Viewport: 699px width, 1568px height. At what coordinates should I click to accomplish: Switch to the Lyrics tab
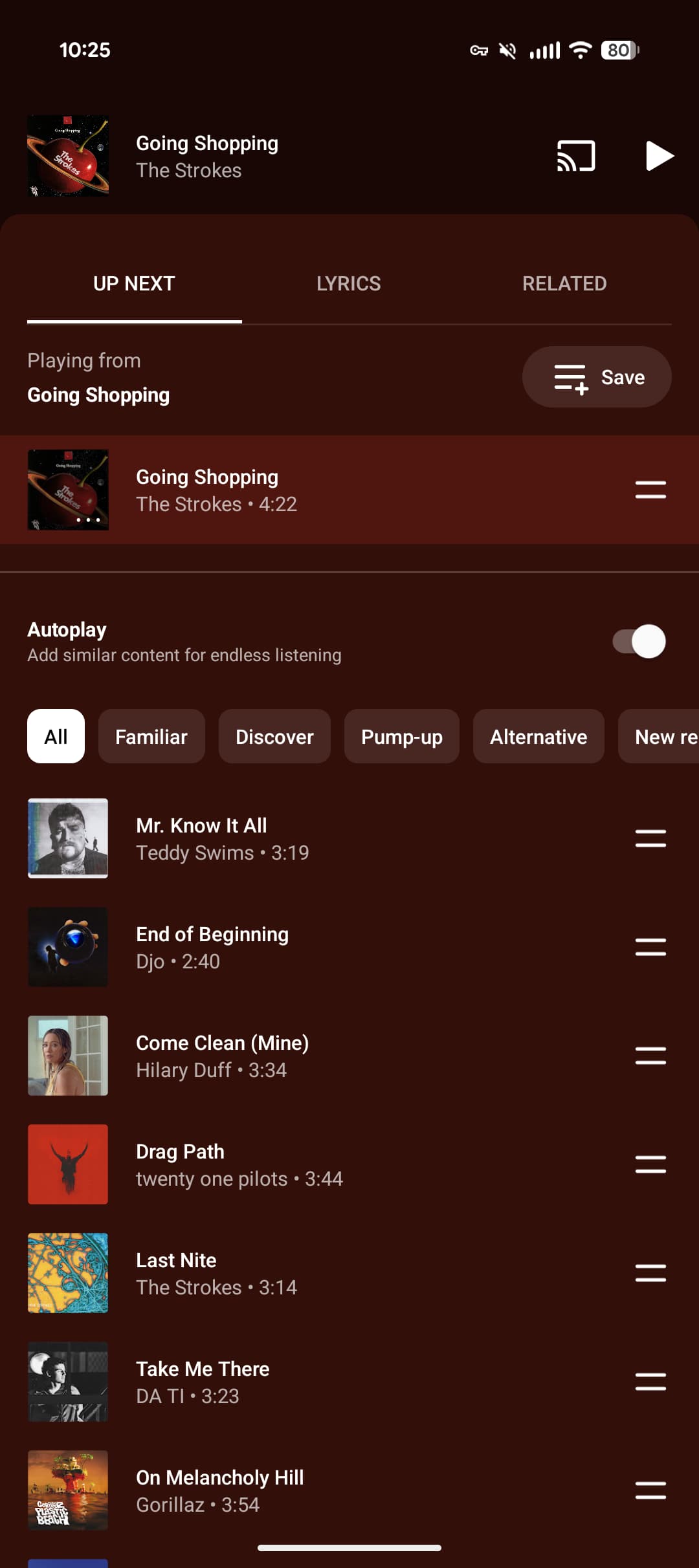tap(348, 283)
